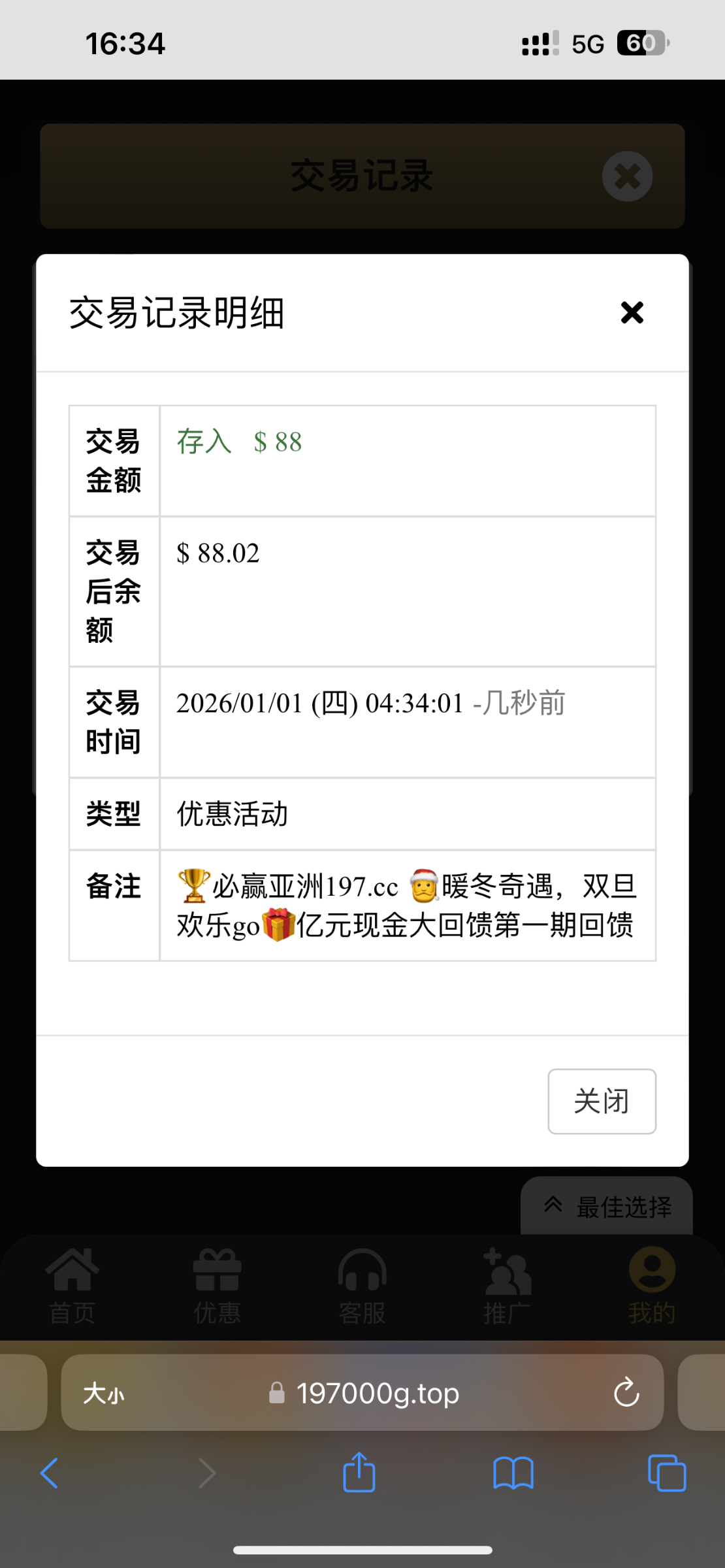Go back in Safari
Image resolution: width=725 pixels, height=1568 pixels.
pos(50,1473)
